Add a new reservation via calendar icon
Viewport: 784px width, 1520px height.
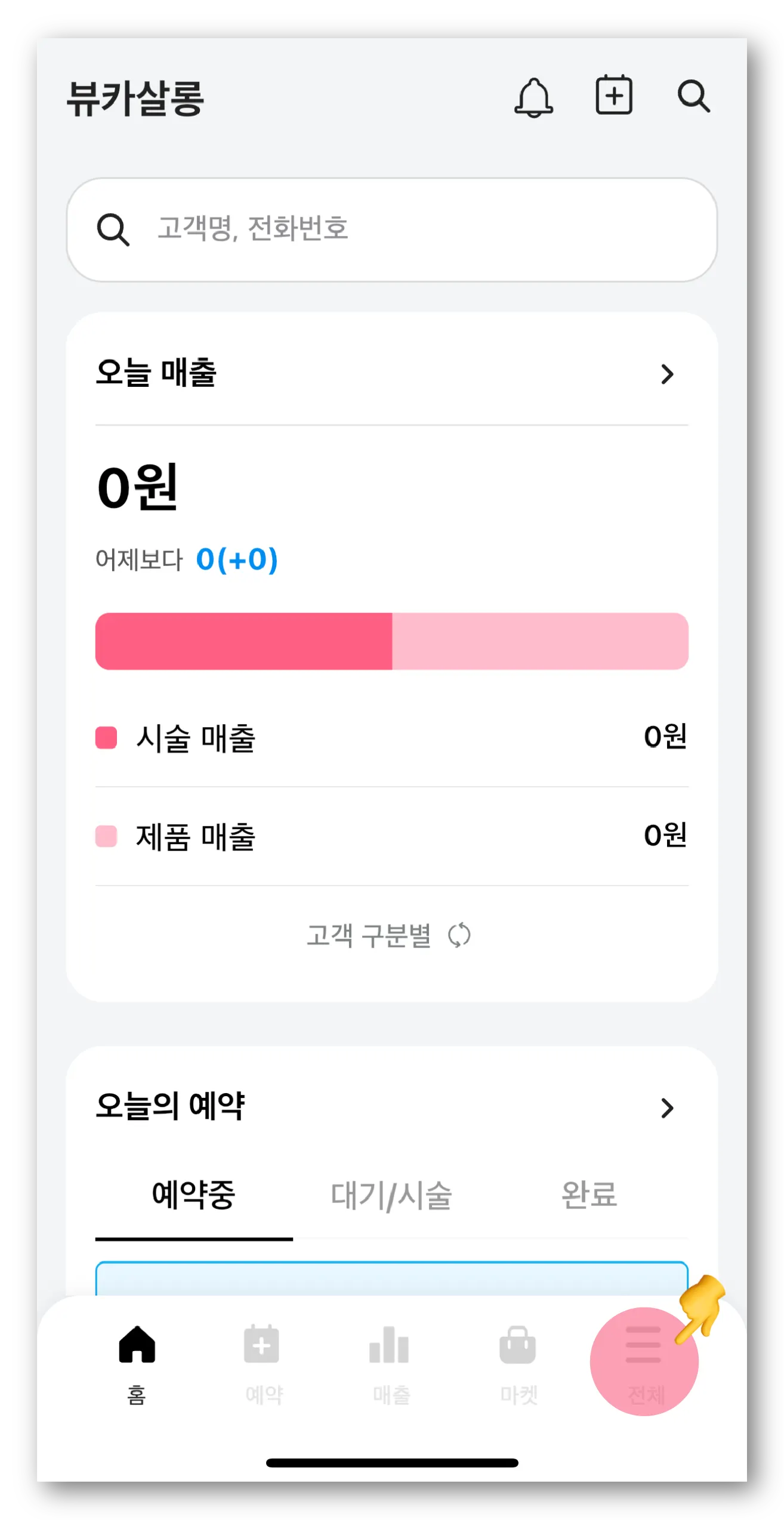tap(614, 96)
